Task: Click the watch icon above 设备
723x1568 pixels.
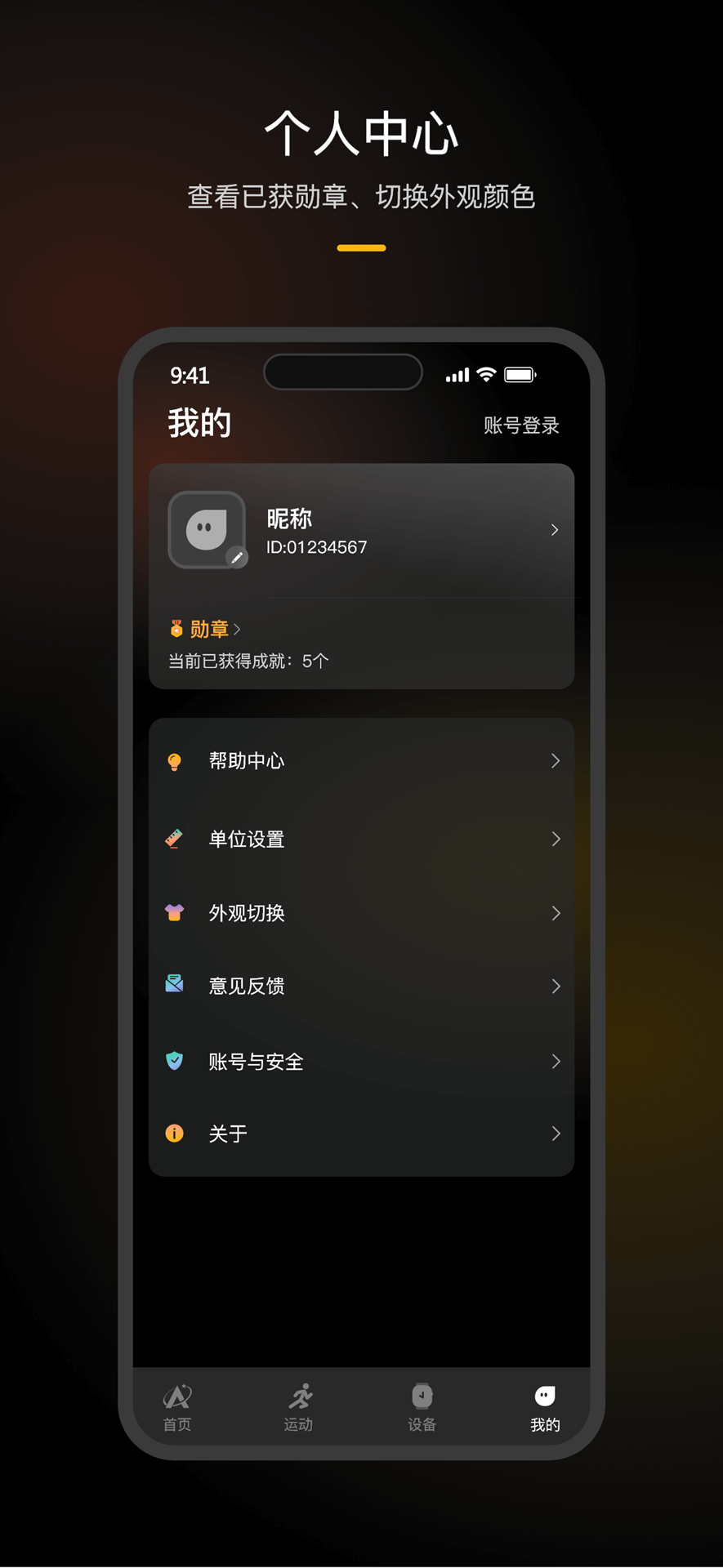Action: pyautogui.click(x=422, y=1395)
